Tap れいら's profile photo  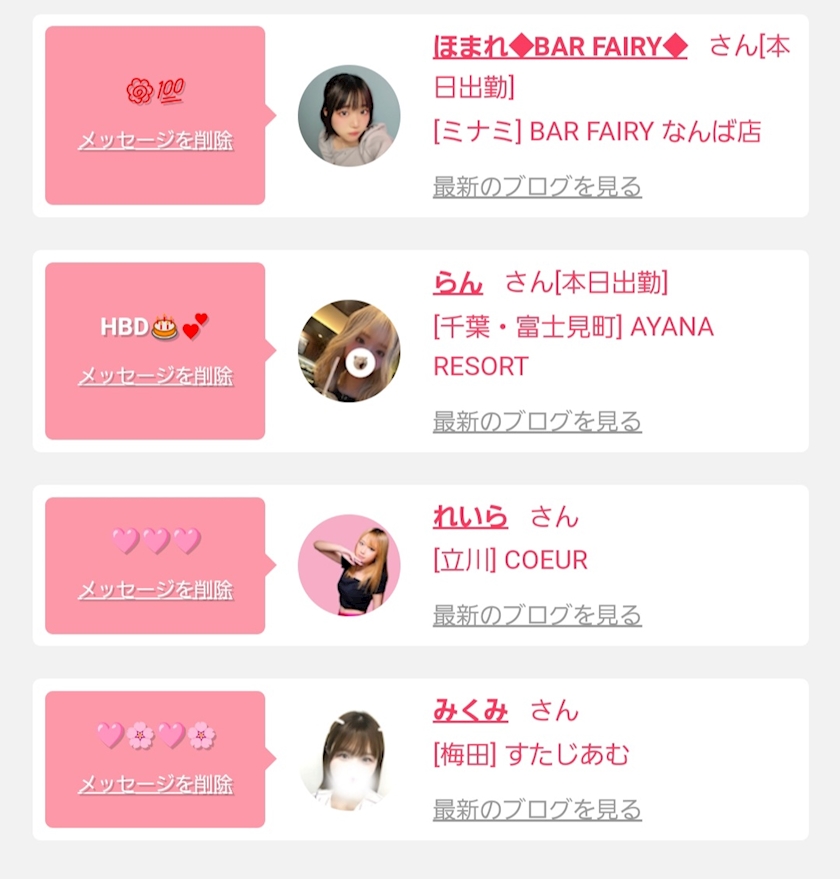click(349, 565)
